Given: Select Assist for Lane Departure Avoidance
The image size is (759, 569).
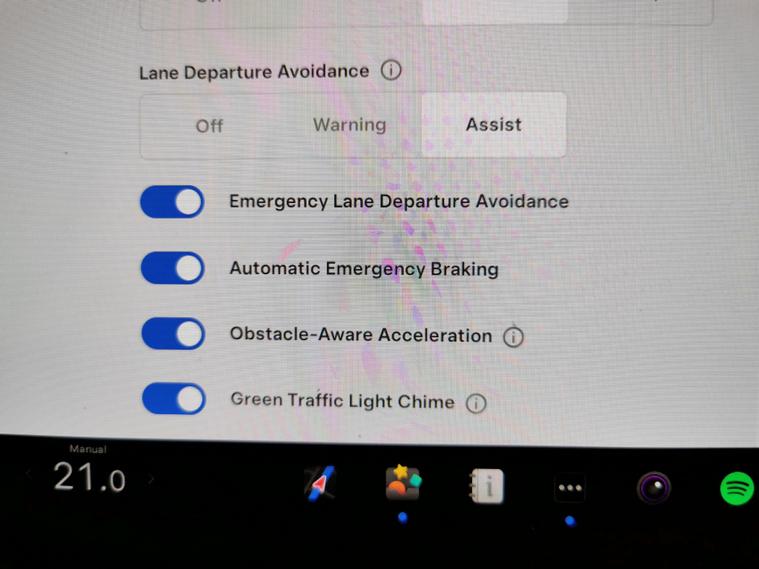Looking at the screenshot, I should pyautogui.click(x=494, y=125).
